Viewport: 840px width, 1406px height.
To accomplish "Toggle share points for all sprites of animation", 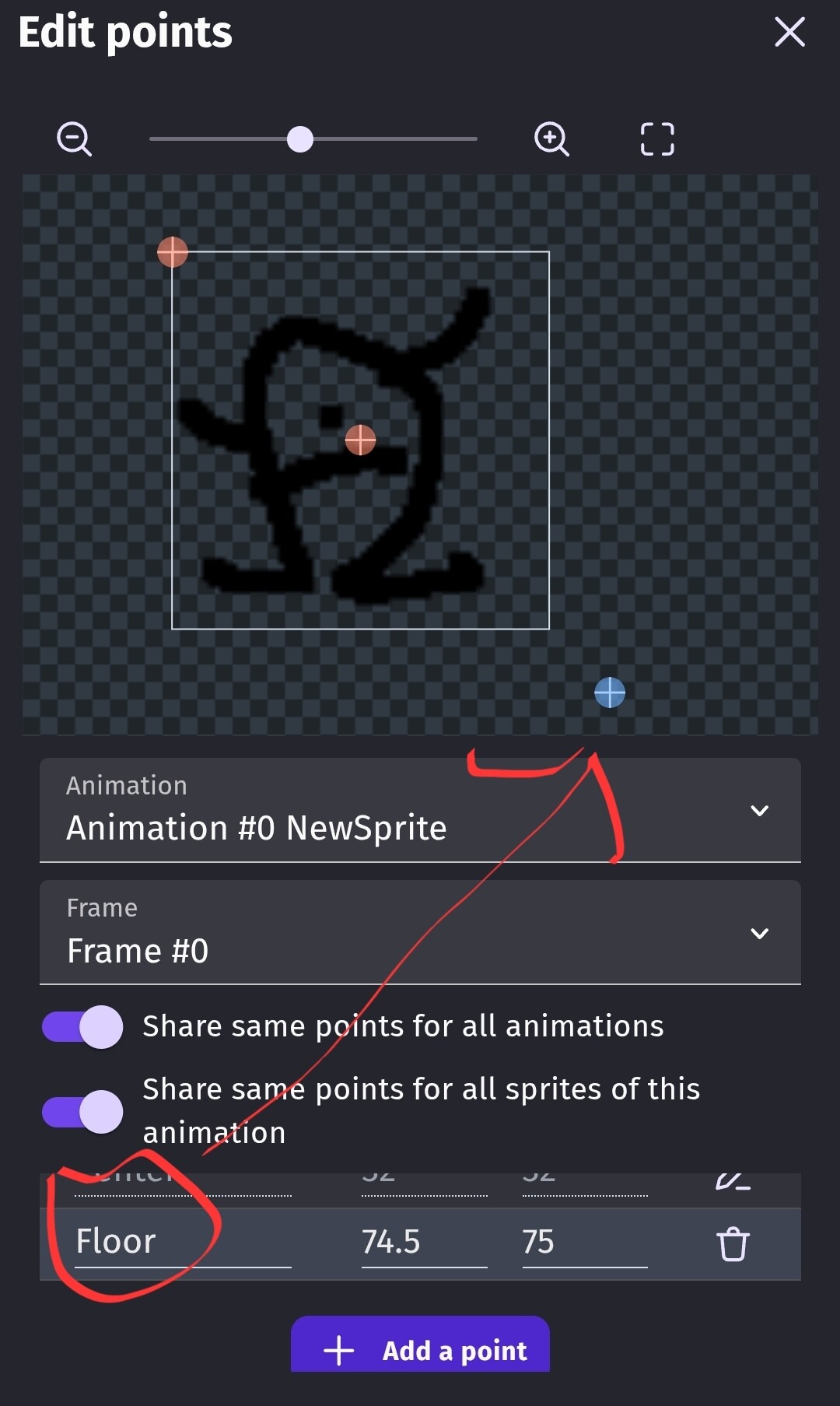I will [x=82, y=1112].
